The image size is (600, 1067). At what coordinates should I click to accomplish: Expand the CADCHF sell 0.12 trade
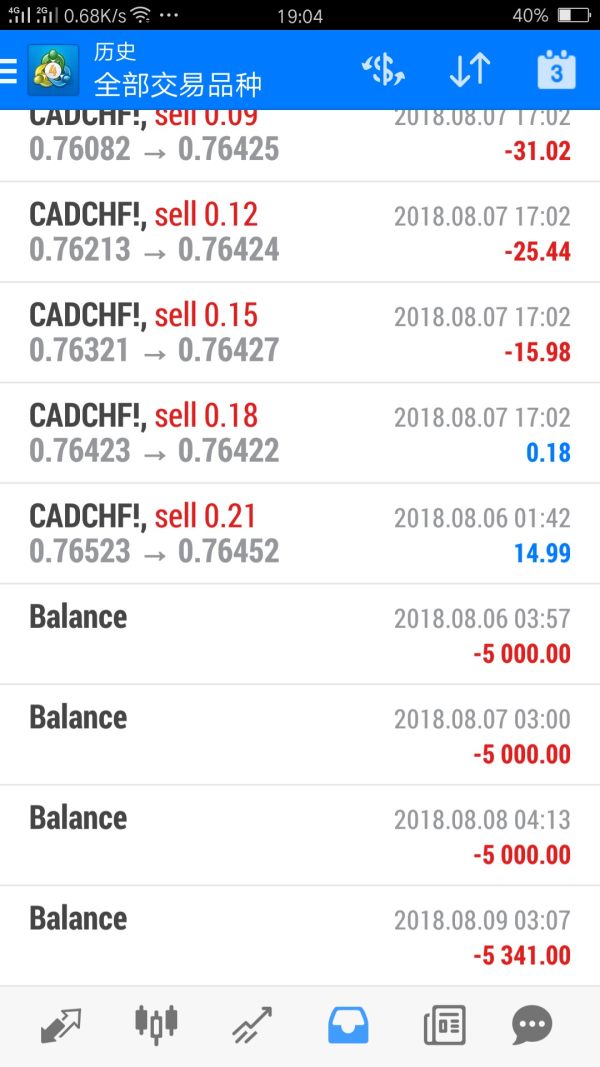(x=300, y=232)
